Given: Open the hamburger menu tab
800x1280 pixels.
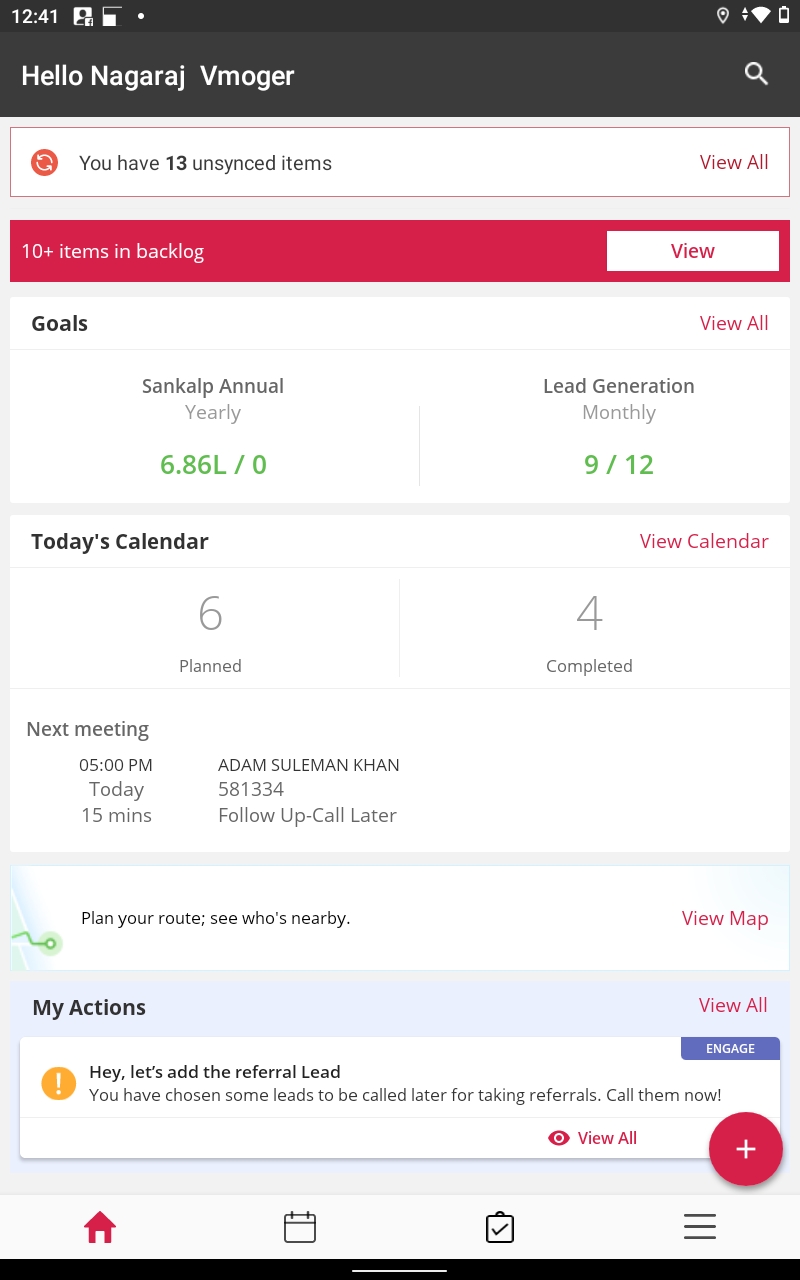Looking at the screenshot, I should click(700, 1227).
